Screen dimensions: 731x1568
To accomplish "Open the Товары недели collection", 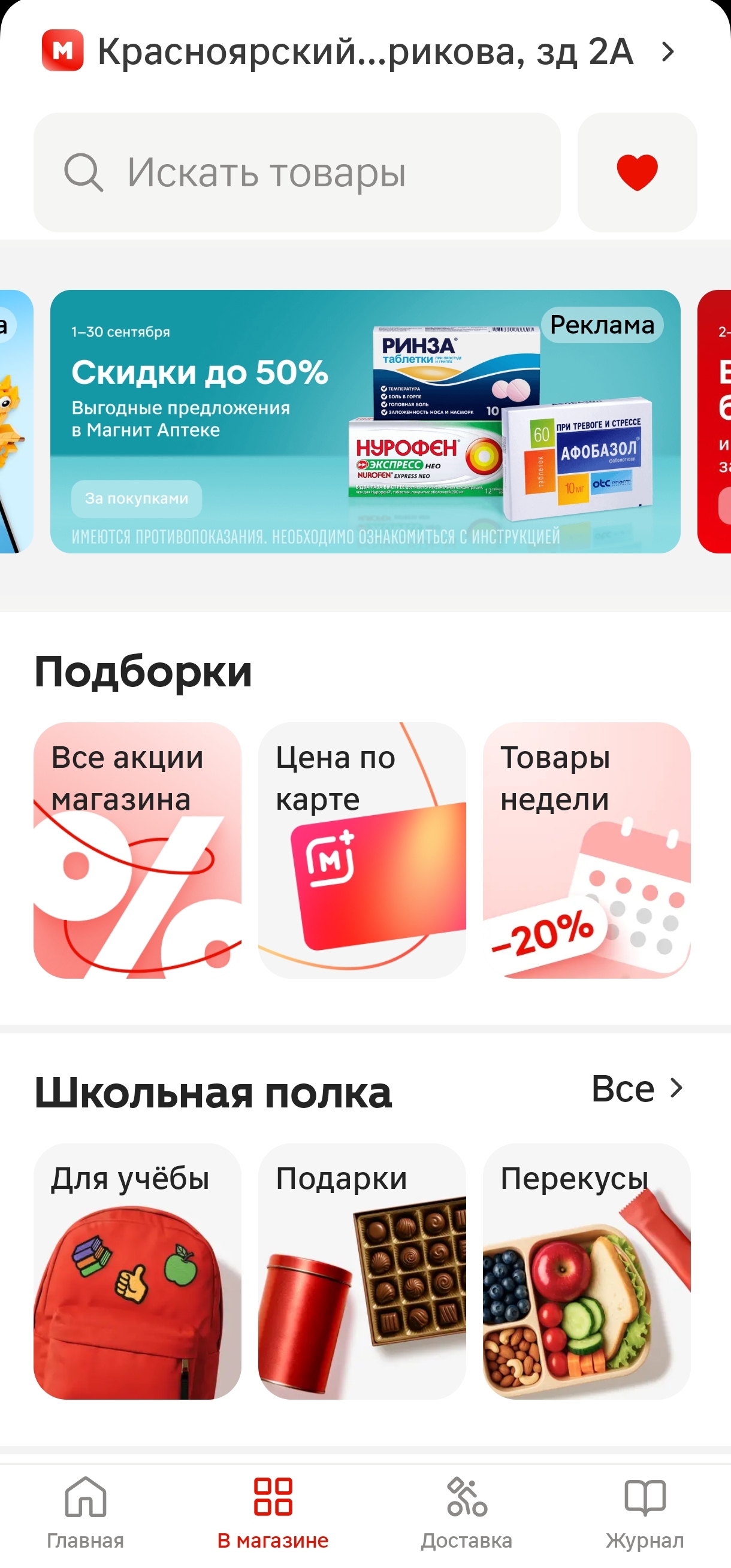I will (x=587, y=850).
